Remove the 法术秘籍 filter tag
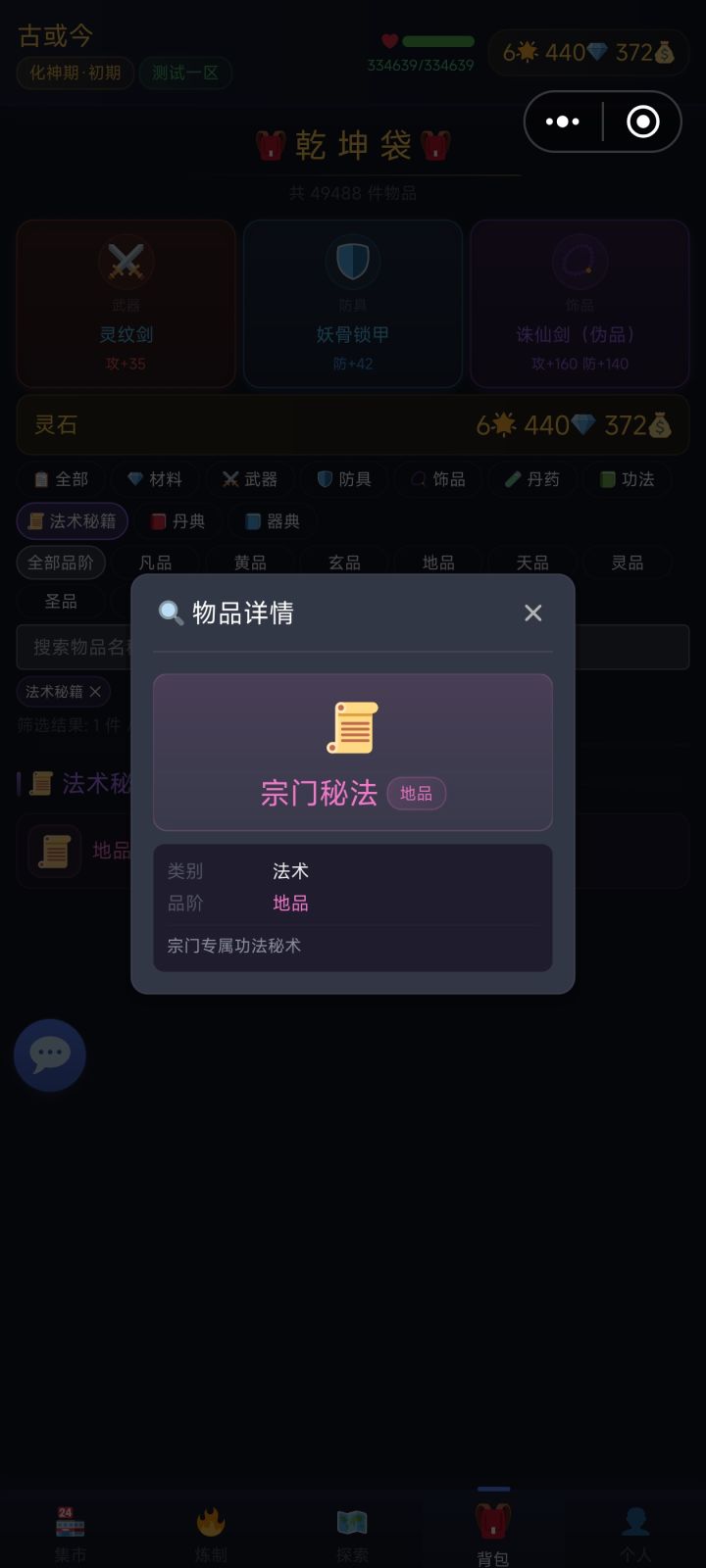 coord(94,692)
